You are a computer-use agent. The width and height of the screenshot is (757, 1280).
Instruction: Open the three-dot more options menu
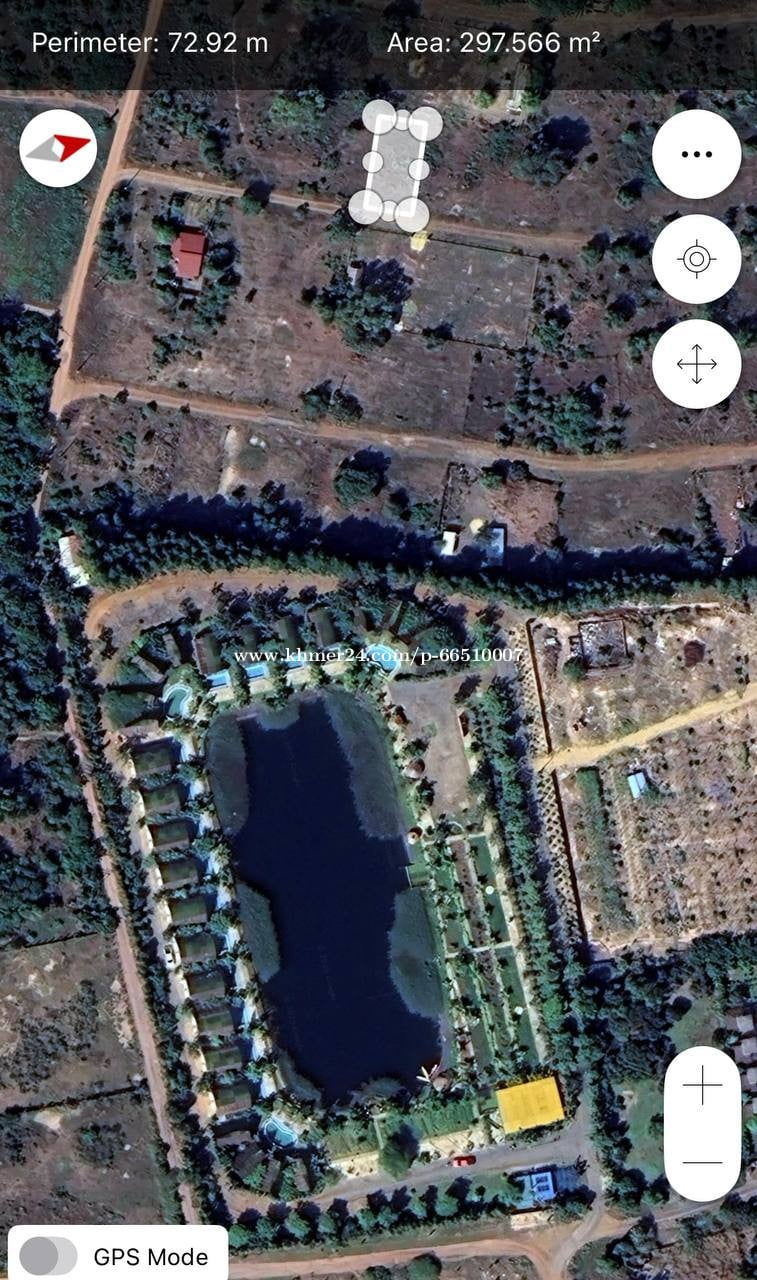(x=696, y=155)
